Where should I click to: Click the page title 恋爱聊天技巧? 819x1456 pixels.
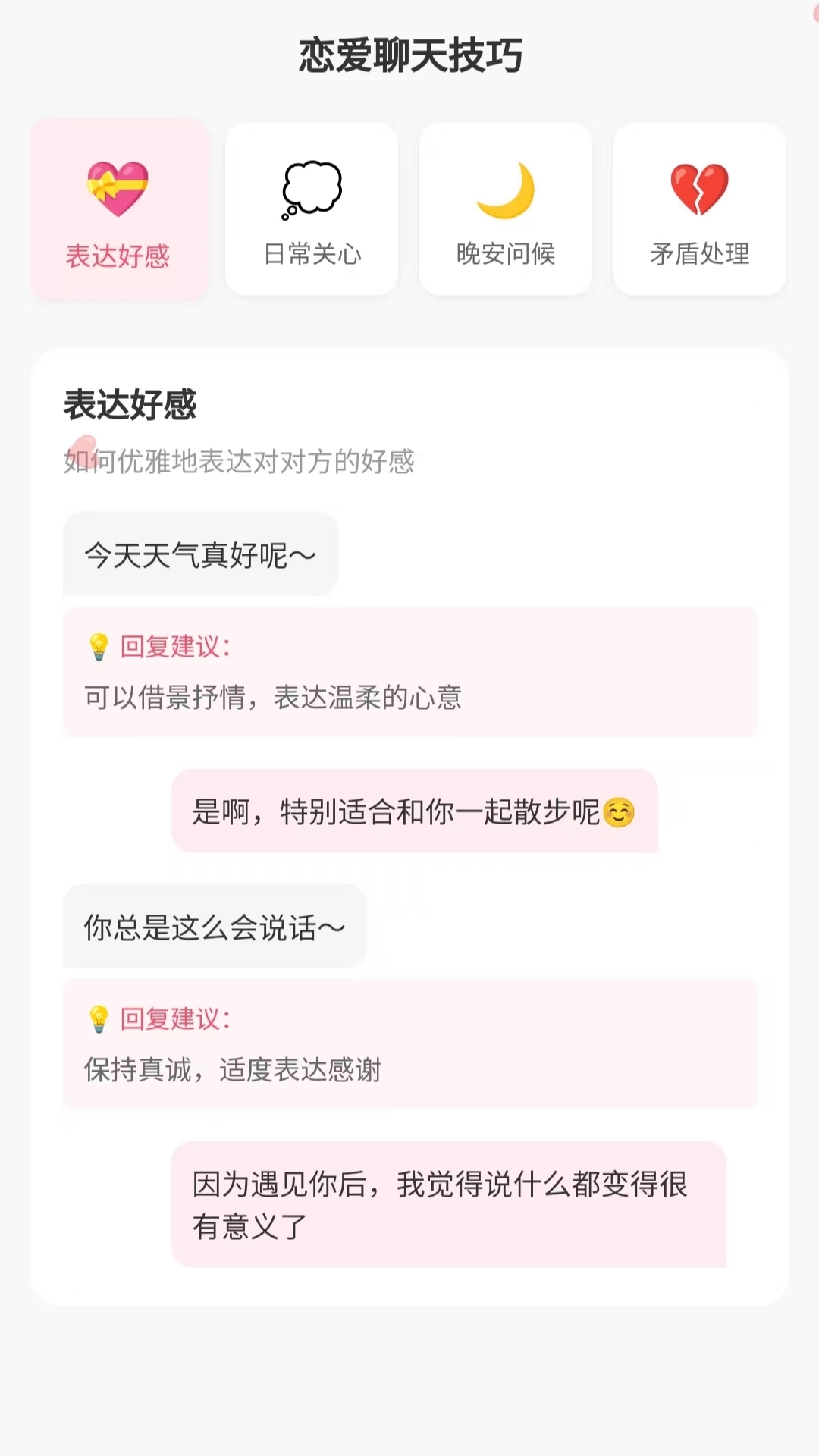coord(409,55)
